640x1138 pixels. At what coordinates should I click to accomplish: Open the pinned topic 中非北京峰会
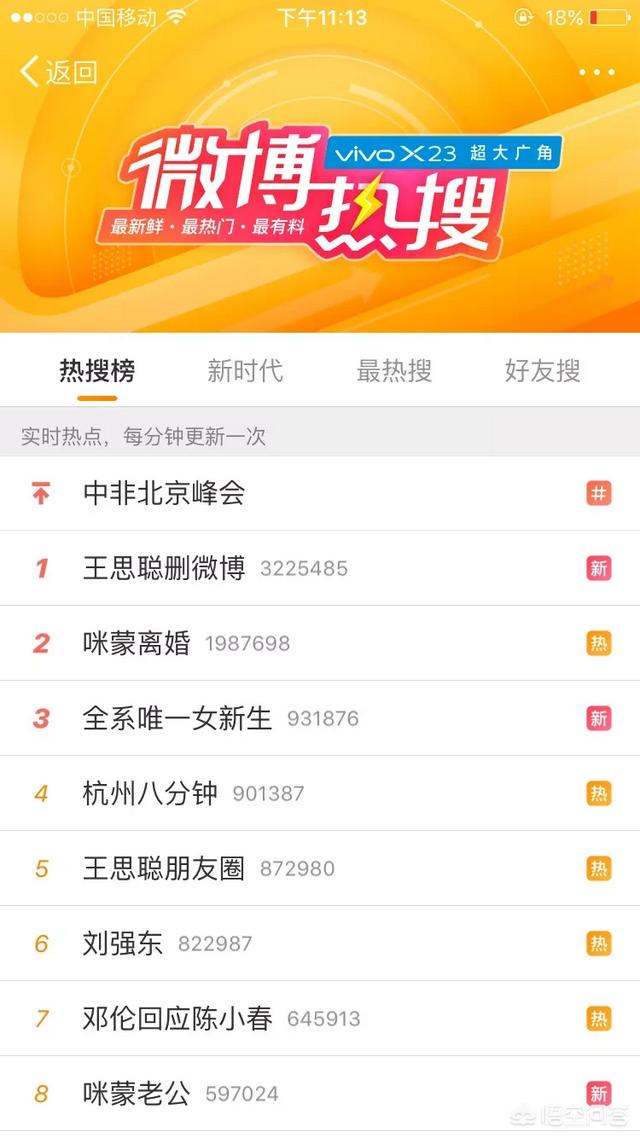[164, 493]
